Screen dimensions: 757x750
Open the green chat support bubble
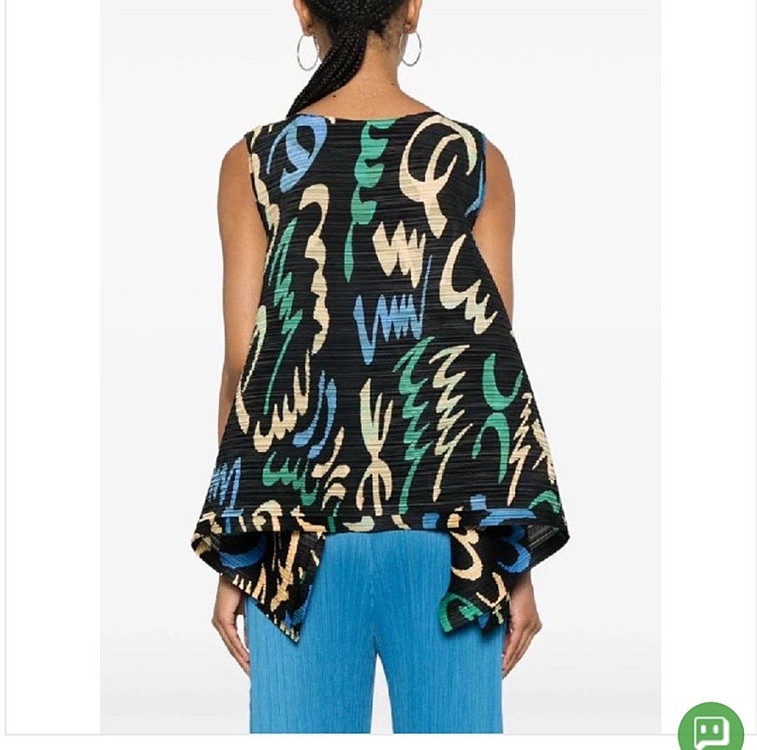pos(710,729)
